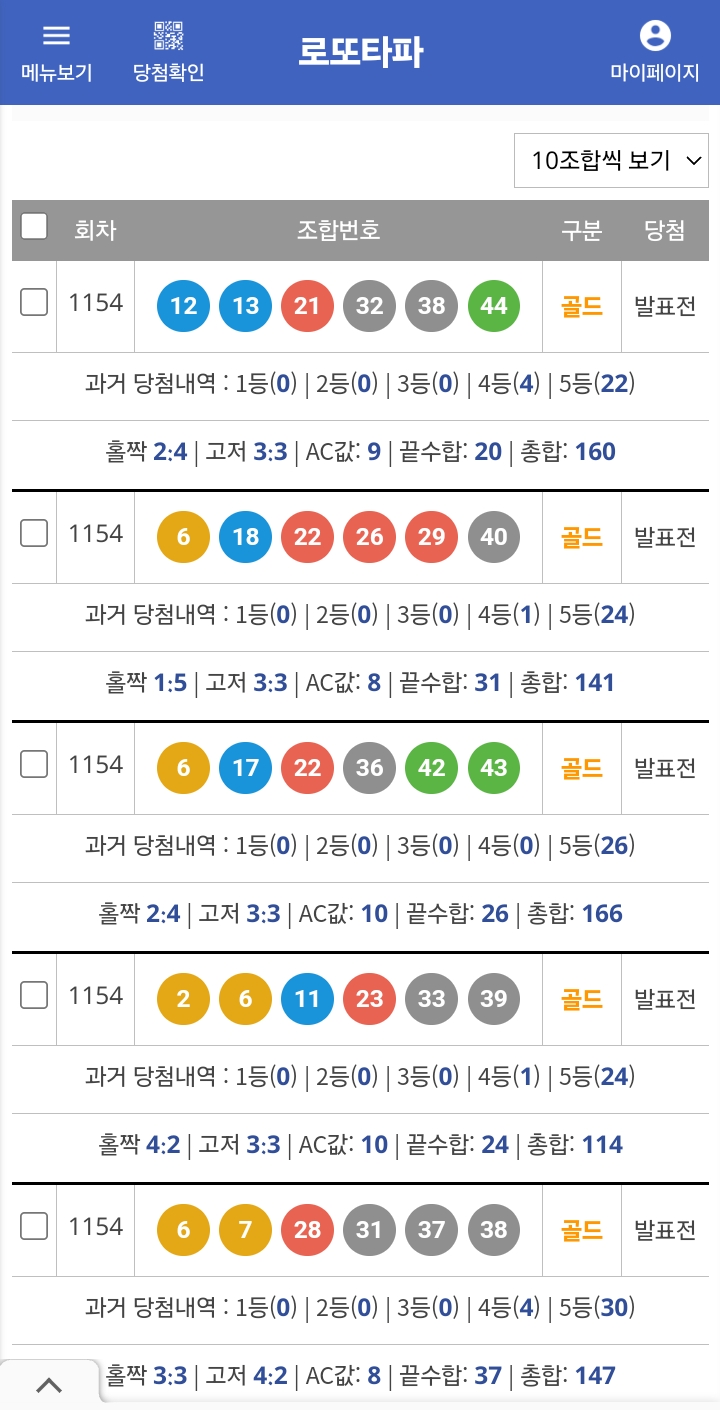Toggle the select-all checkbox in table header
This screenshot has height=1410, width=720.
34,226
